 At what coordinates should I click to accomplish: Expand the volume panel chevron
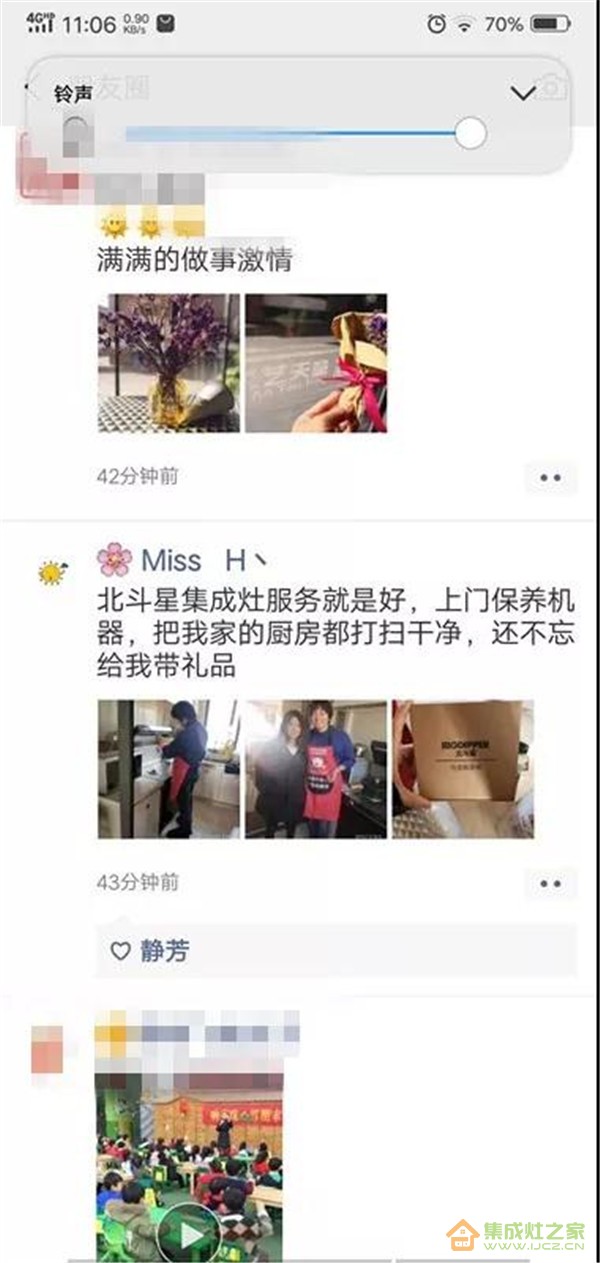point(523,93)
